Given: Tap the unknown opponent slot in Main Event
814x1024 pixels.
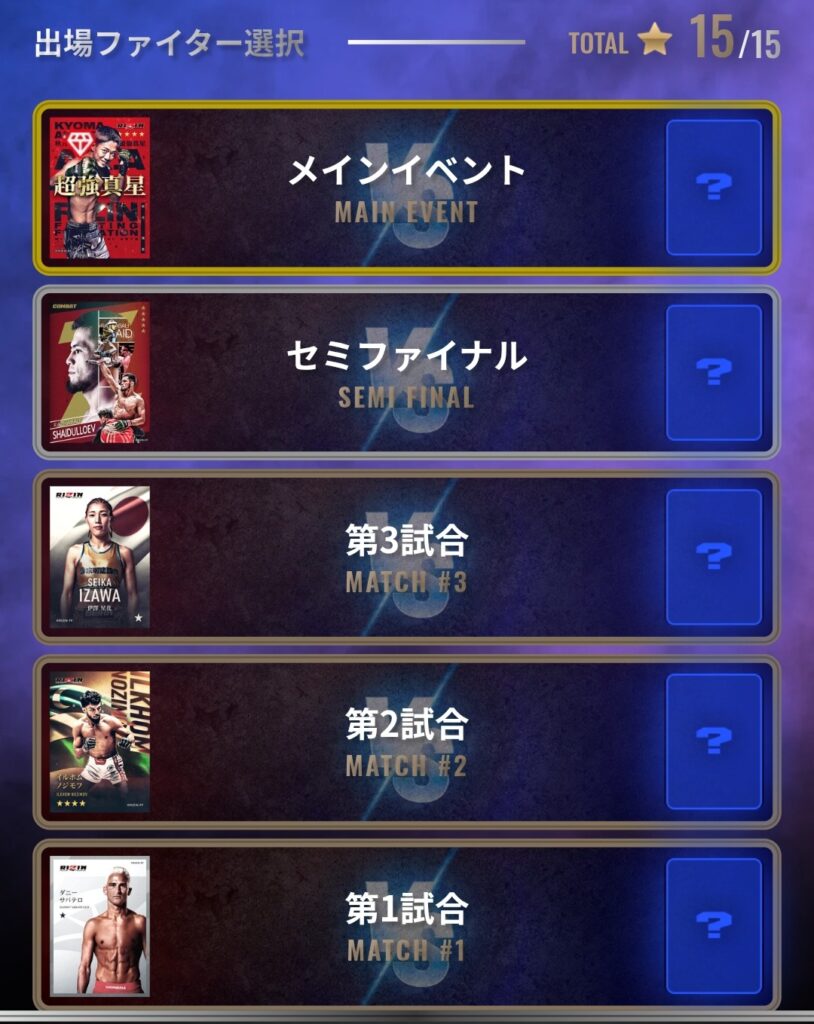Looking at the screenshot, I should tap(714, 187).
